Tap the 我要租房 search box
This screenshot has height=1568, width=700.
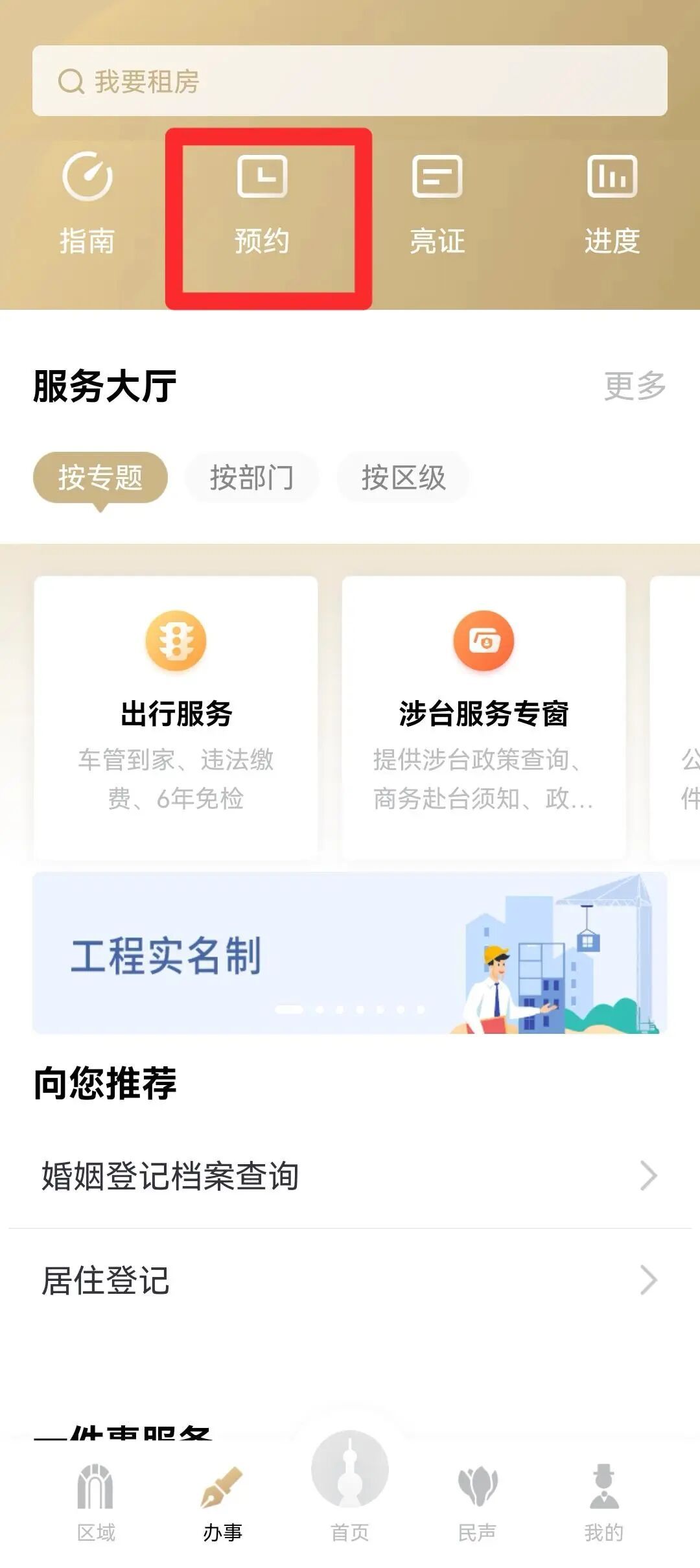[350, 81]
